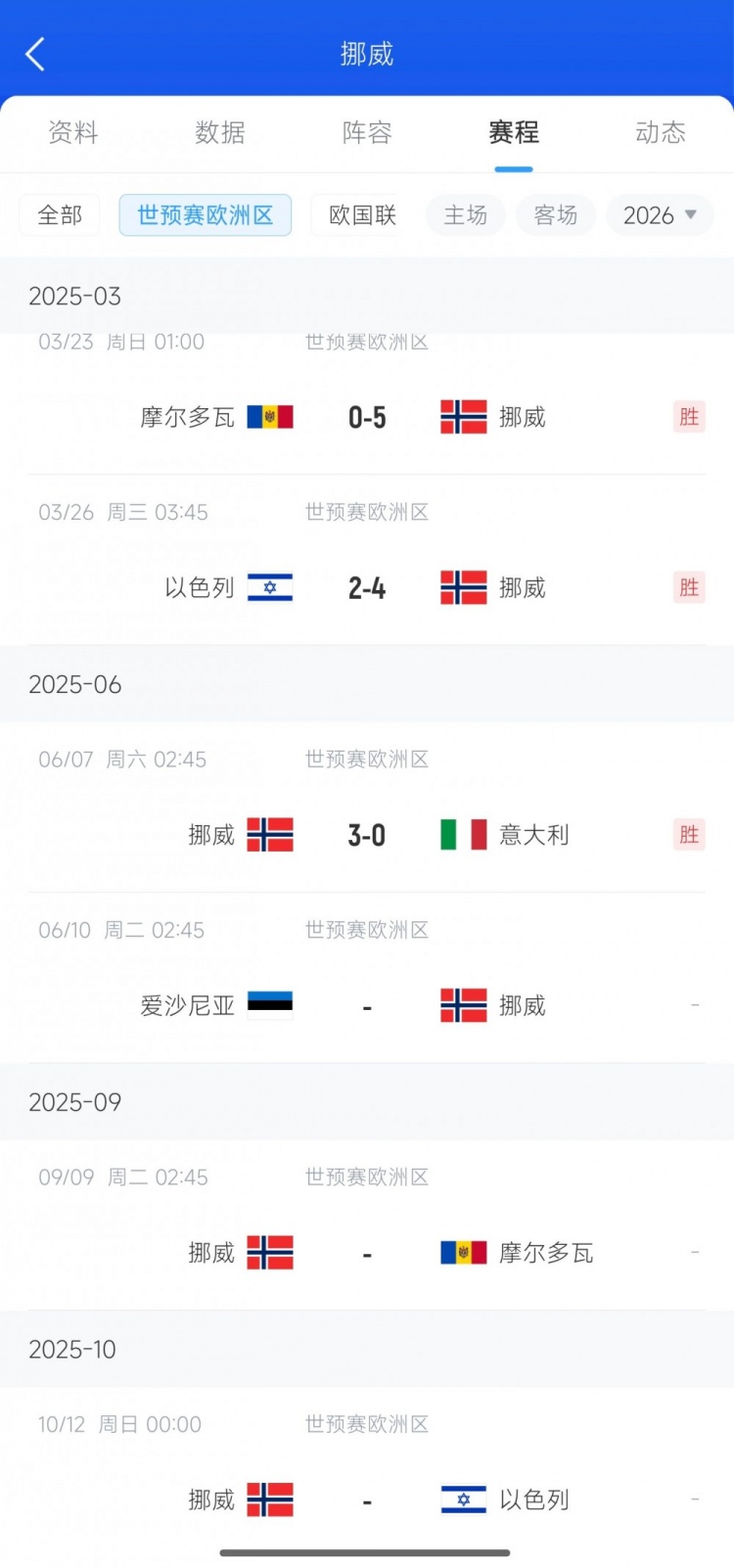Filter by 主场 matches
This screenshot has height=1568, width=734.
coord(465,215)
